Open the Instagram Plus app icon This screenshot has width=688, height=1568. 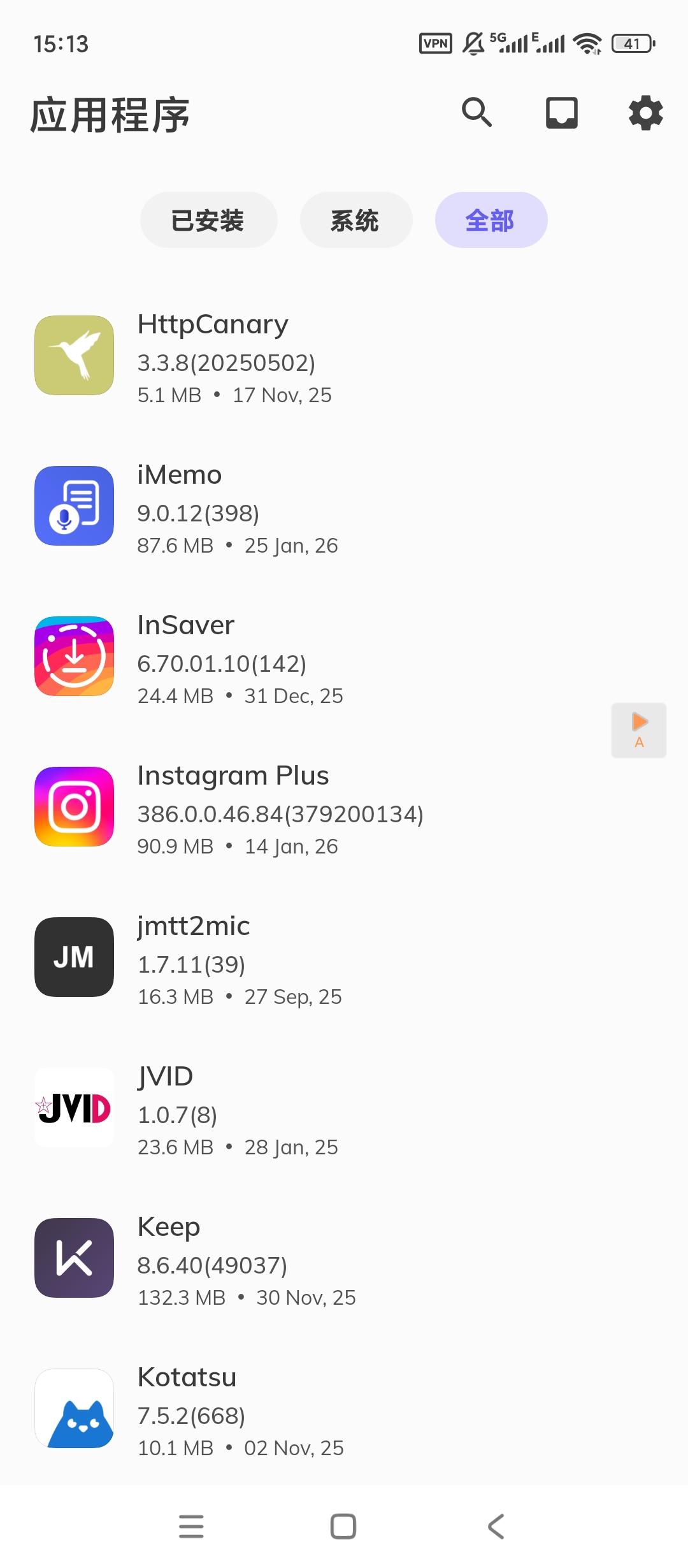point(73,807)
